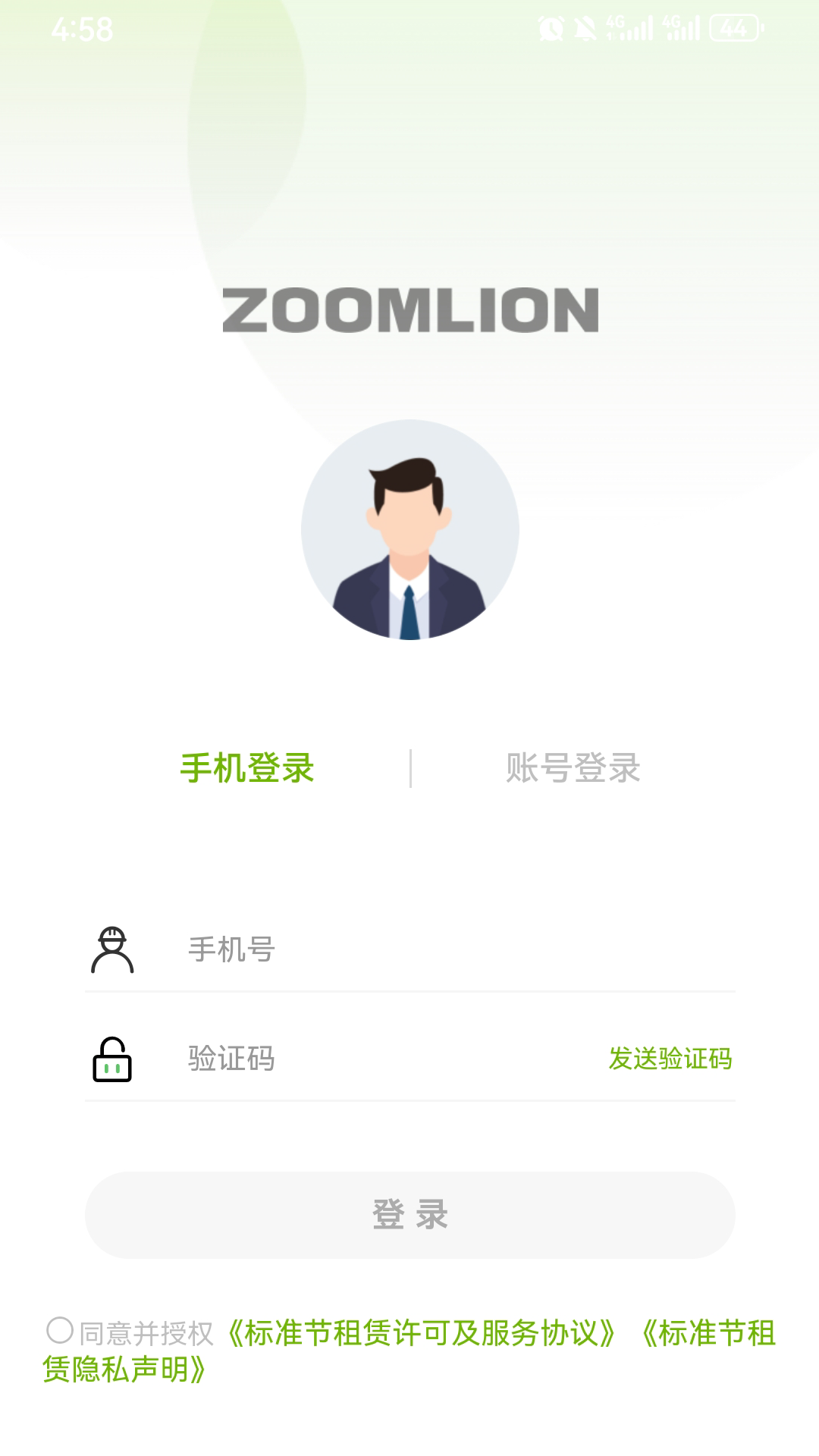Click 发送验证码 to send the code
This screenshot has height=1456, width=819.
[x=670, y=1056]
